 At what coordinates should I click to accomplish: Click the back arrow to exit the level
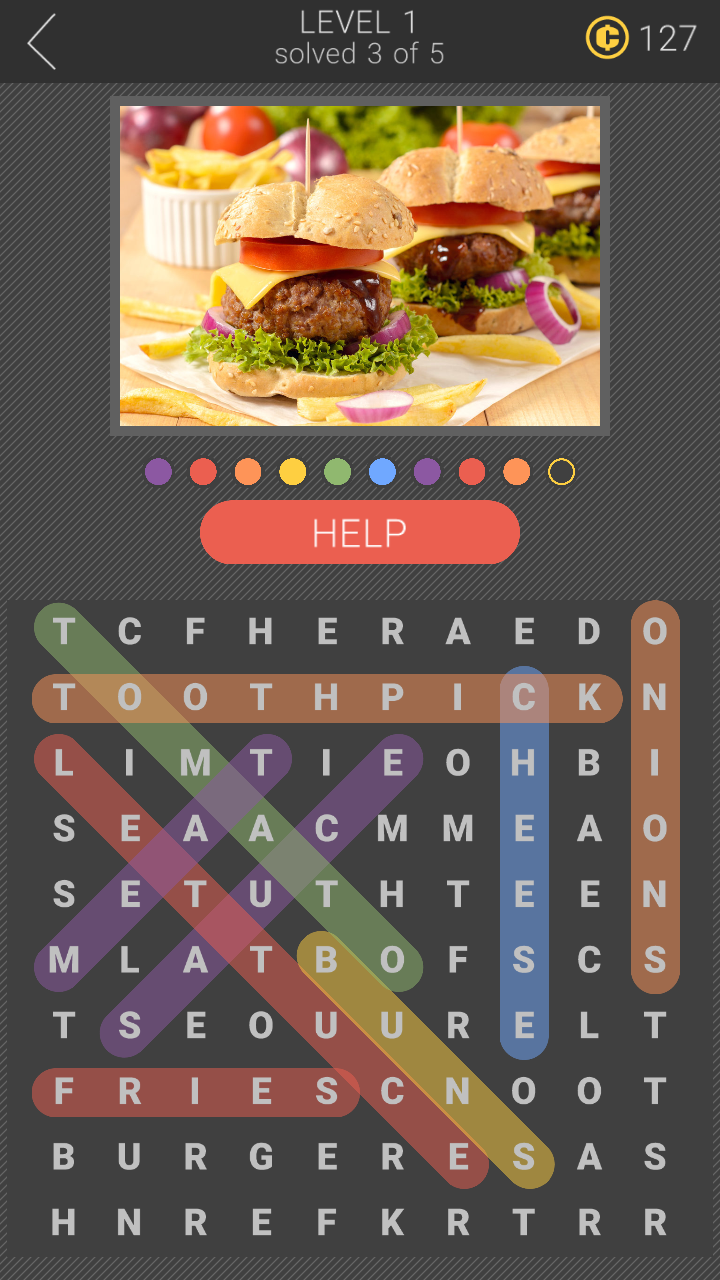click(x=42, y=42)
